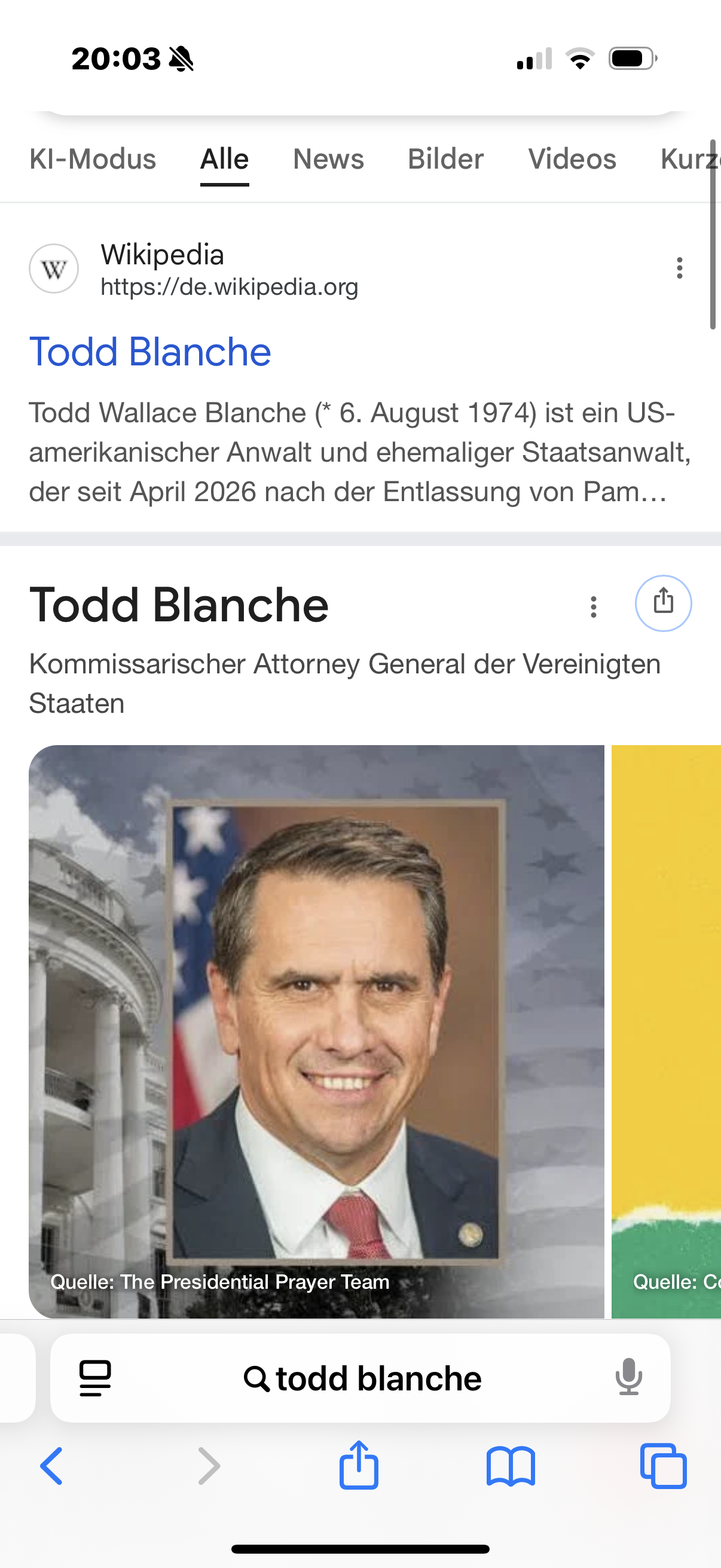721x1568 pixels.
Task: Open the Todd Blanche Wikipedia result
Action: [149, 352]
